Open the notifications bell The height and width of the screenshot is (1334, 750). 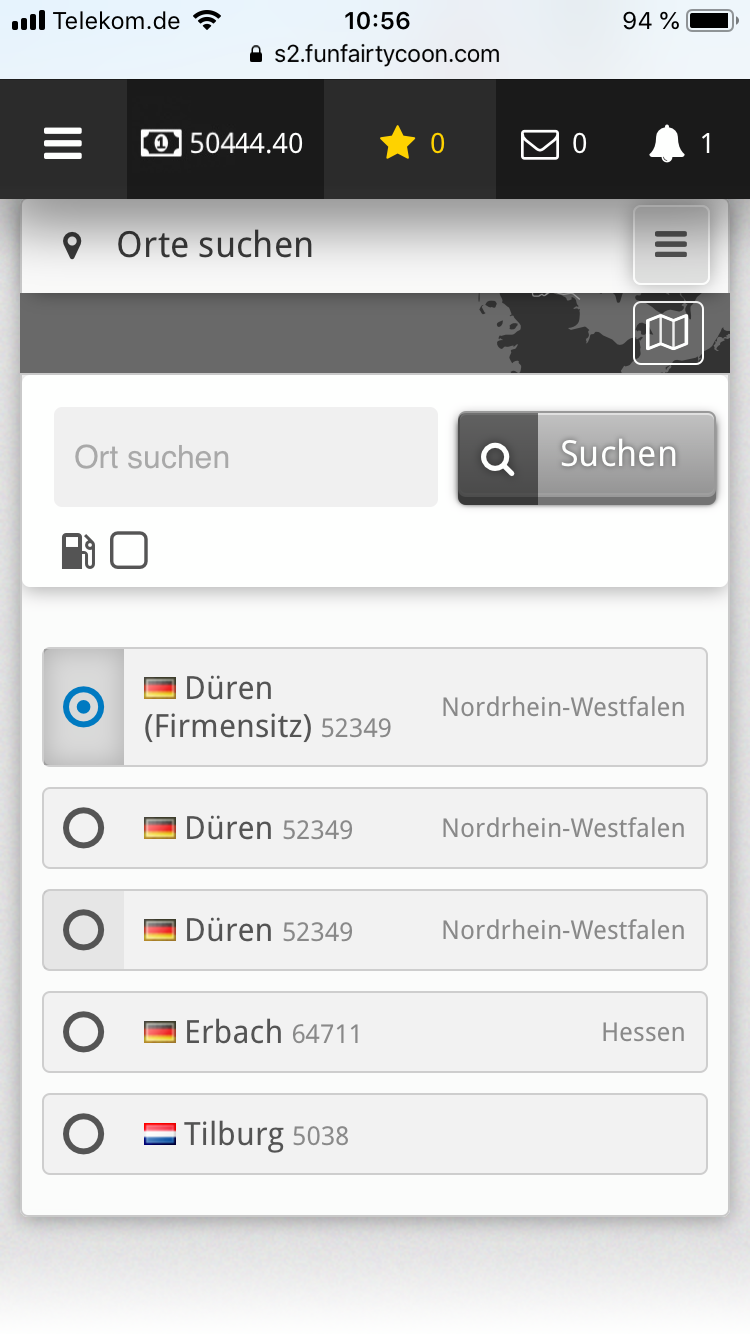(x=680, y=144)
